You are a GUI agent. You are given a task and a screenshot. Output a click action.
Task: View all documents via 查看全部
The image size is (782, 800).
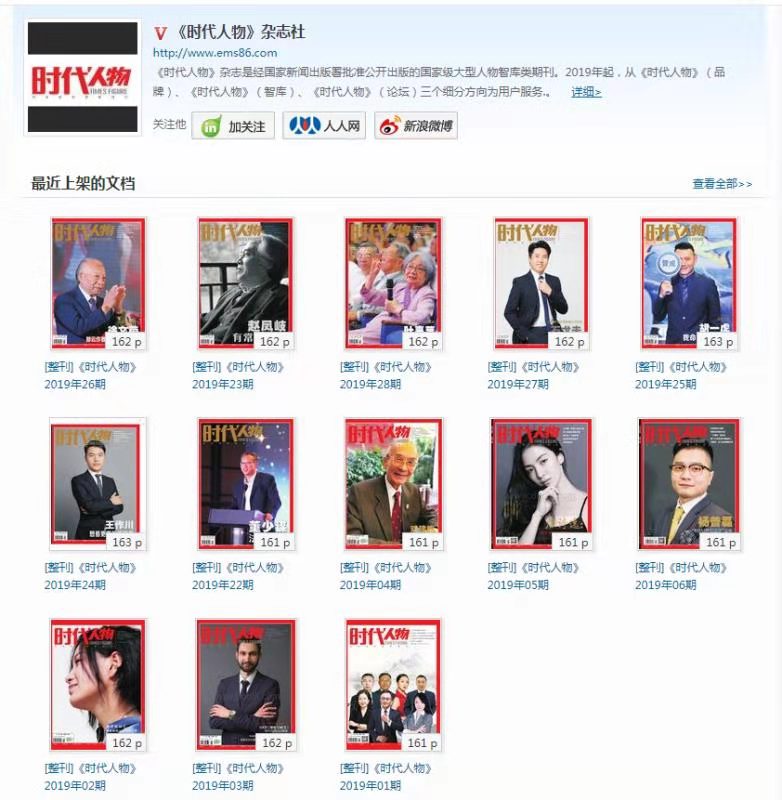(721, 184)
